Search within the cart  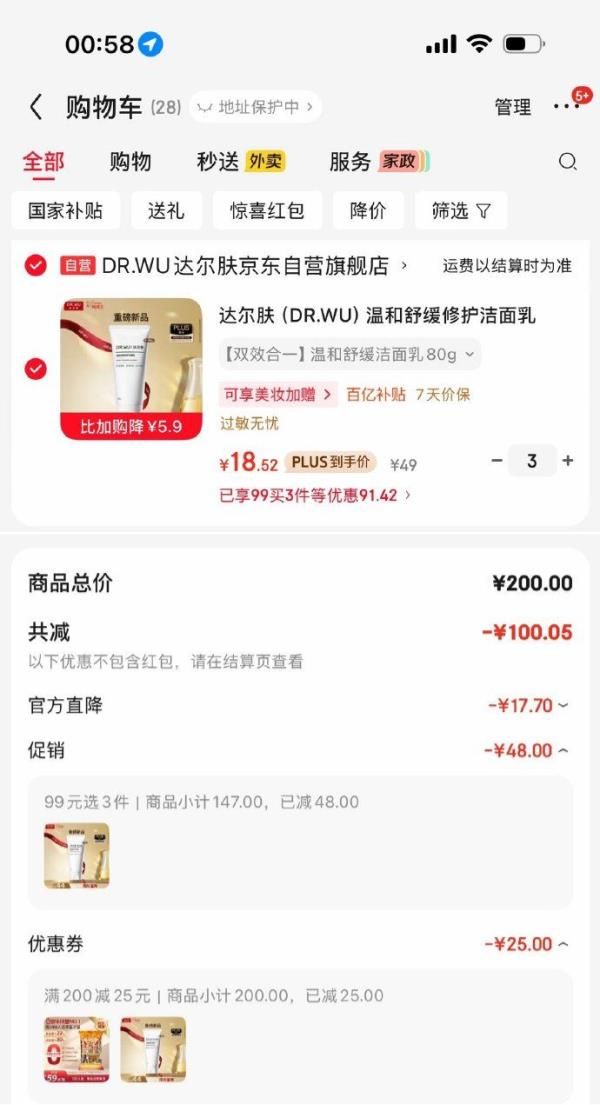click(x=567, y=162)
